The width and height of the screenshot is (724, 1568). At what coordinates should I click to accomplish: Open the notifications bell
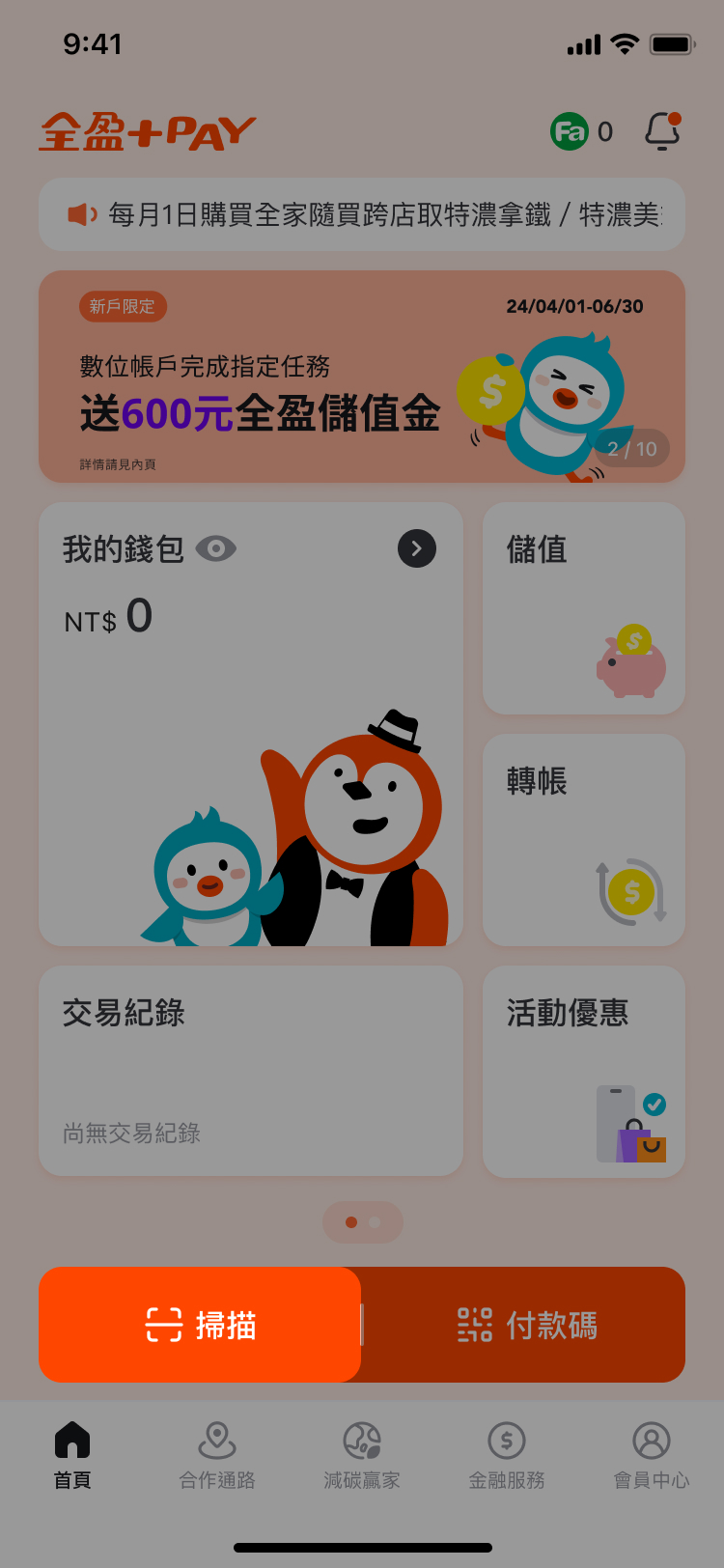[x=662, y=131]
